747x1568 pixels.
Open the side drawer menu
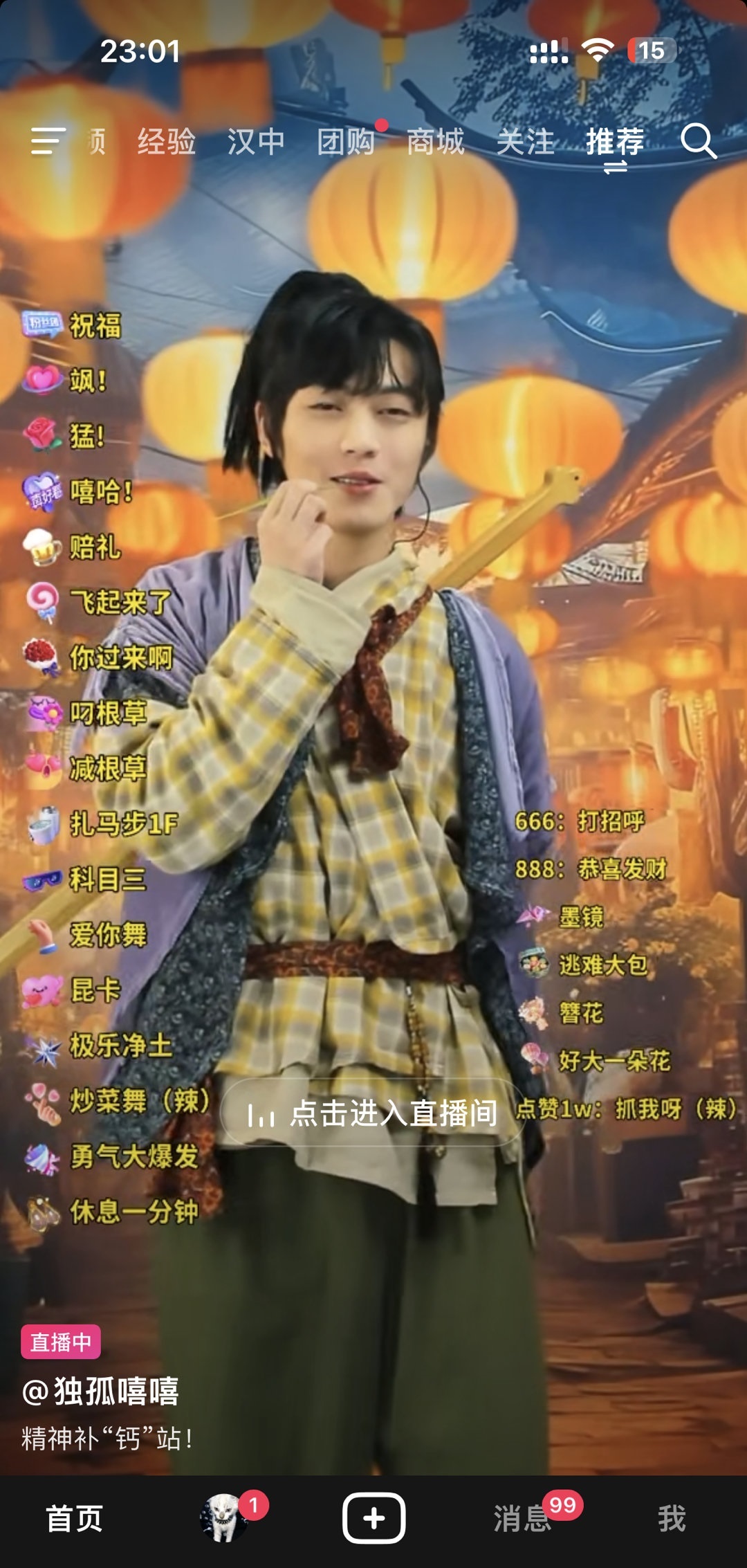tap(48, 141)
